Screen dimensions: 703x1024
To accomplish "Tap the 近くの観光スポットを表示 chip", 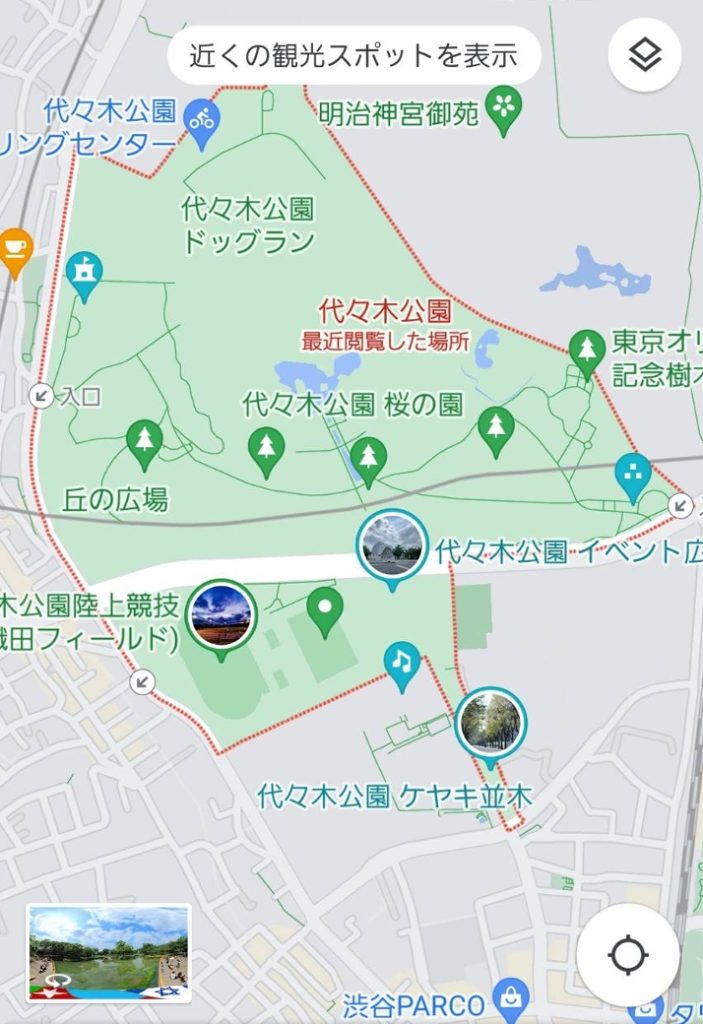I will pyautogui.click(x=353, y=55).
